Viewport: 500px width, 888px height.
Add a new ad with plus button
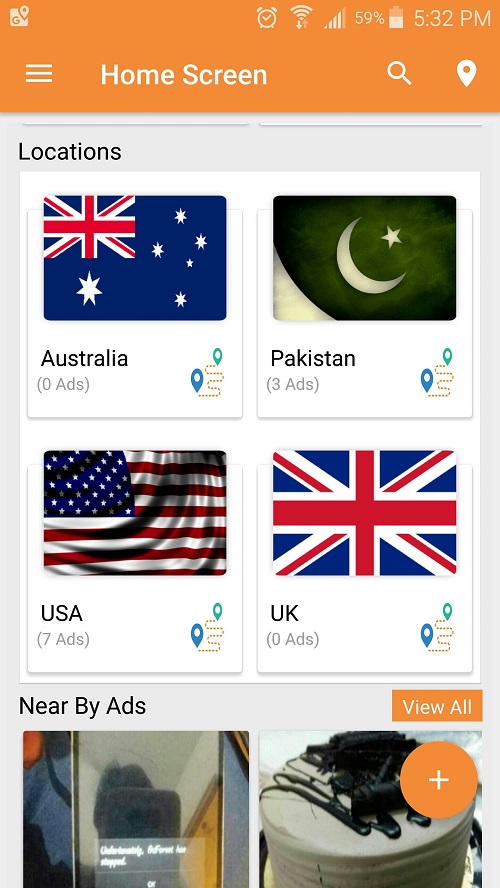point(439,780)
